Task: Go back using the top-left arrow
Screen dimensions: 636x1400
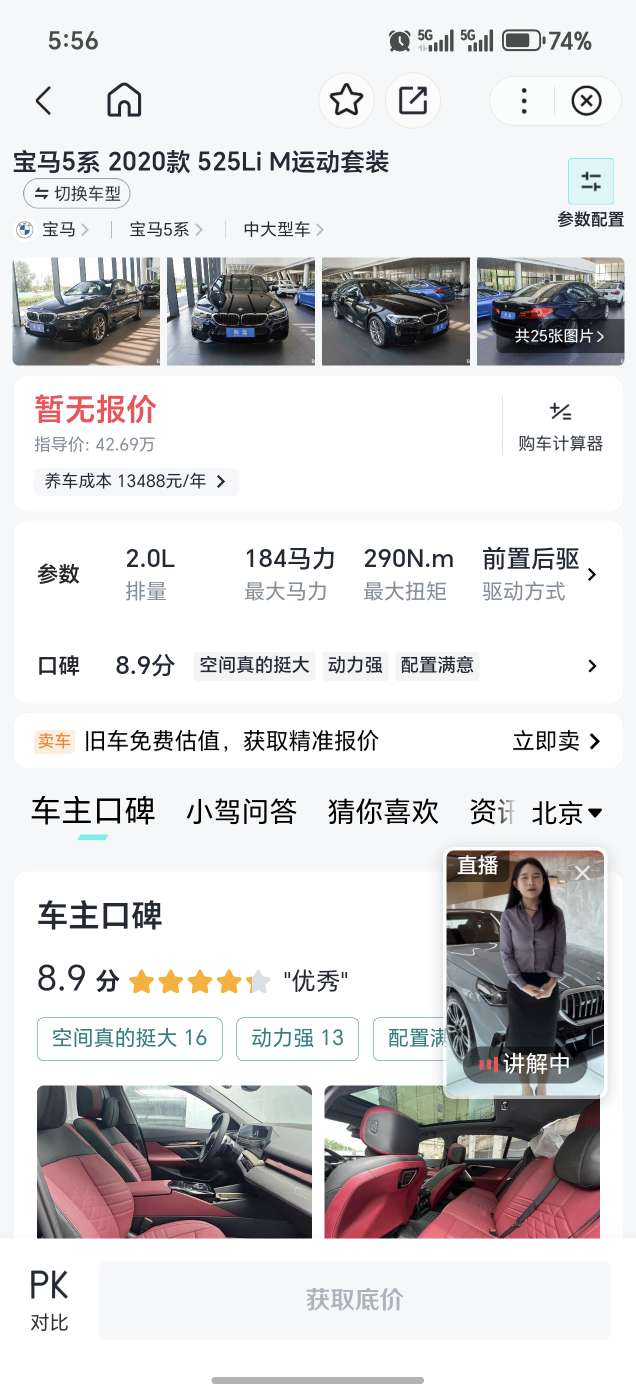Action: [x=43, y=101]
